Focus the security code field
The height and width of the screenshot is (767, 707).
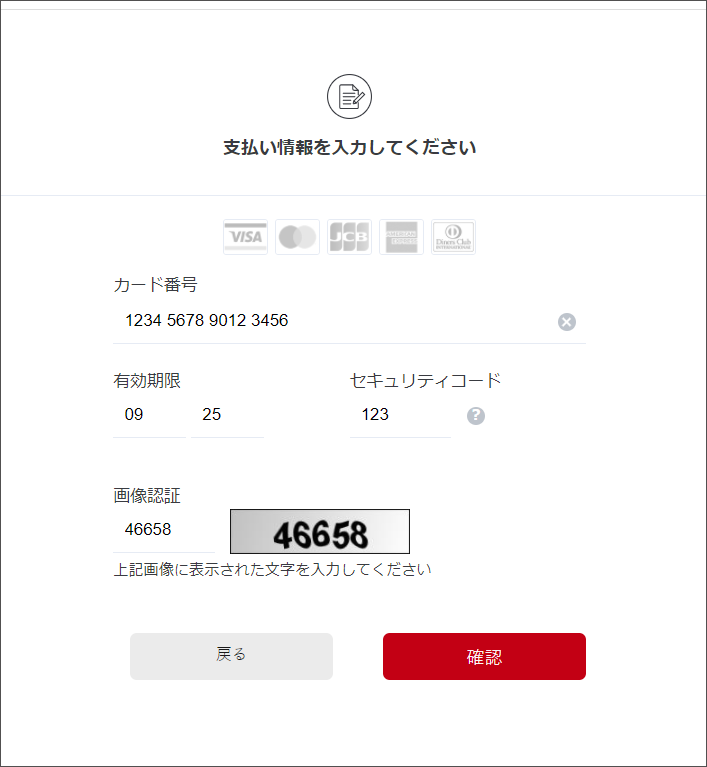coord(399,415)
